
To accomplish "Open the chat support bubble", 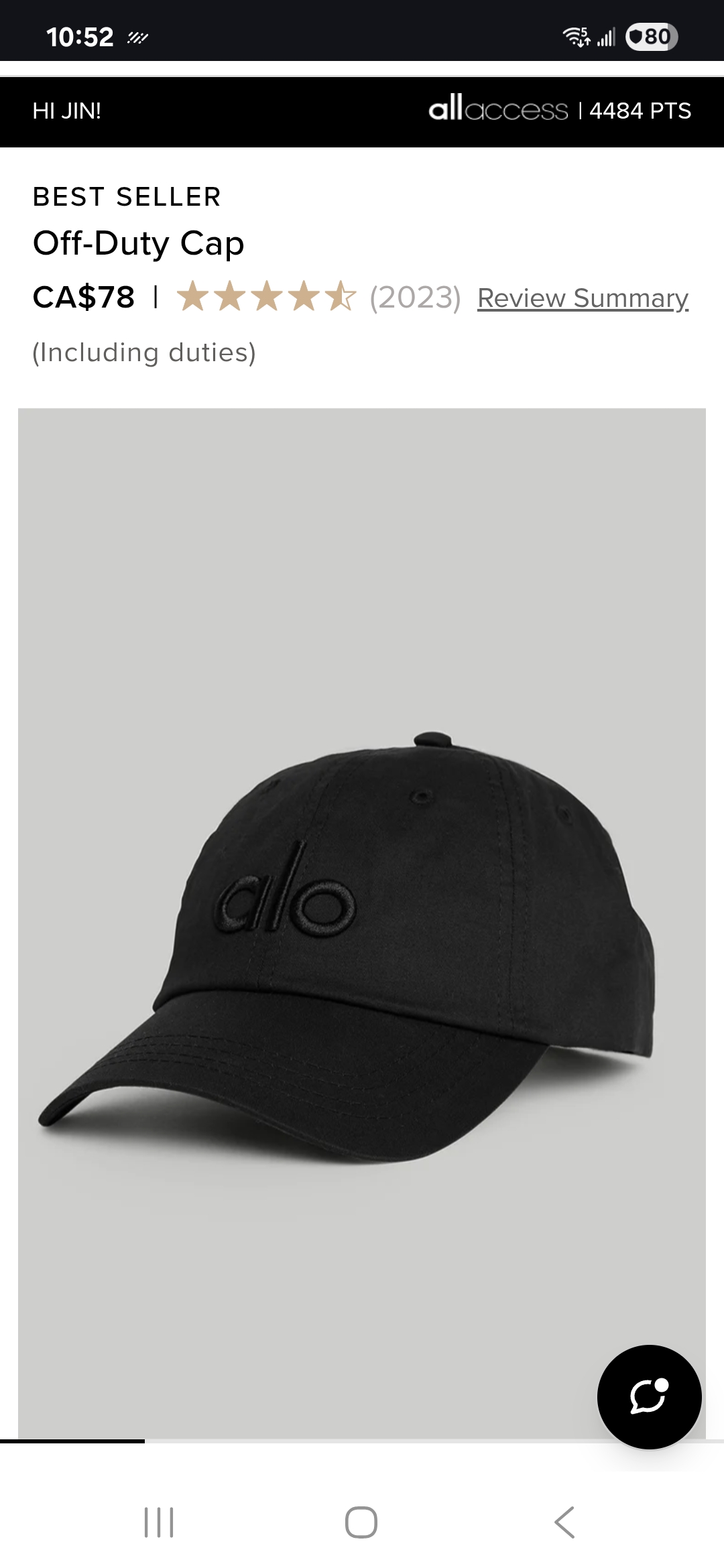I will pos(649,1397).
